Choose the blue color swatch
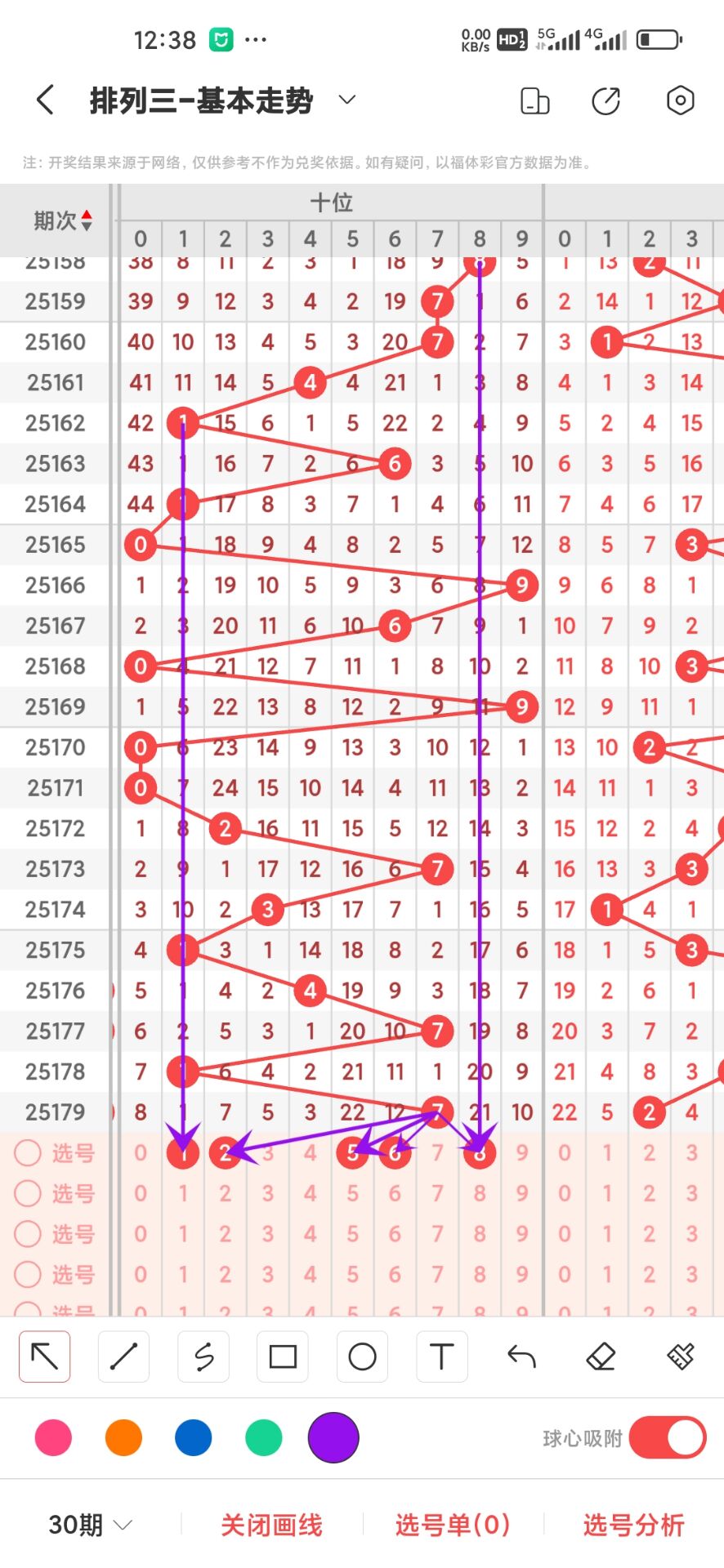Screen dimensions: 724x1568 point(194,1437)
